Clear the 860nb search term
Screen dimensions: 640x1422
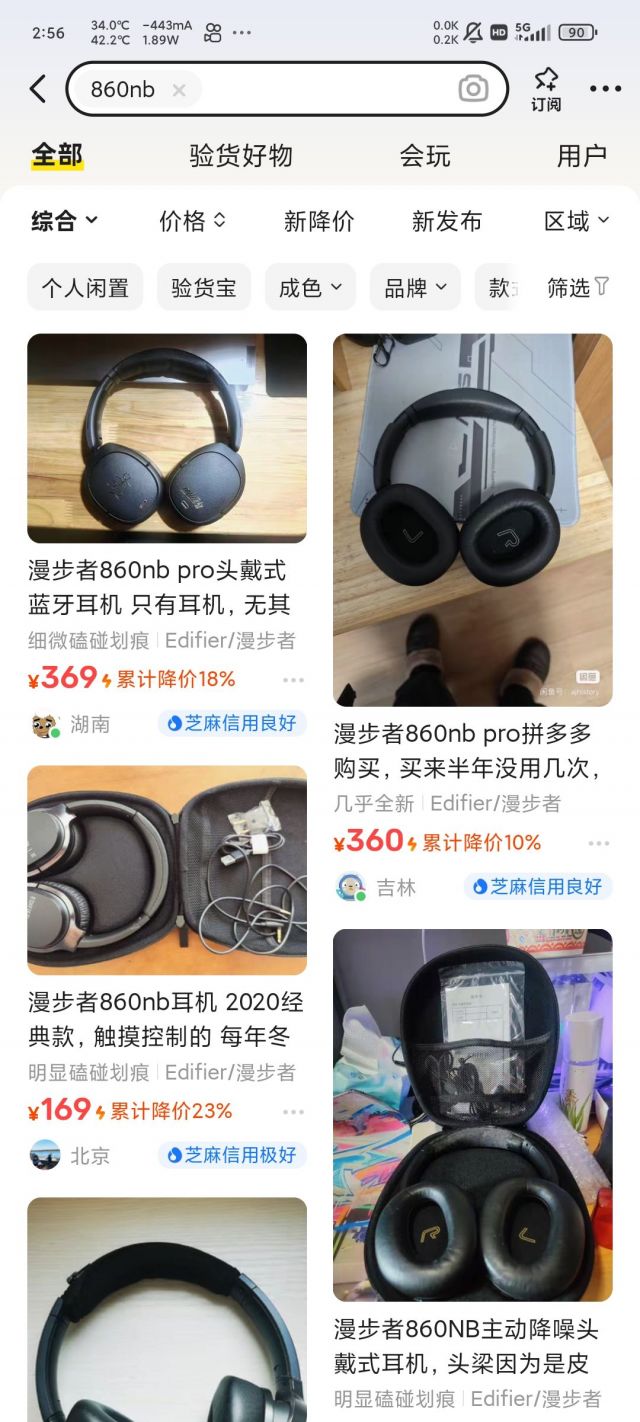click(179, 90)
